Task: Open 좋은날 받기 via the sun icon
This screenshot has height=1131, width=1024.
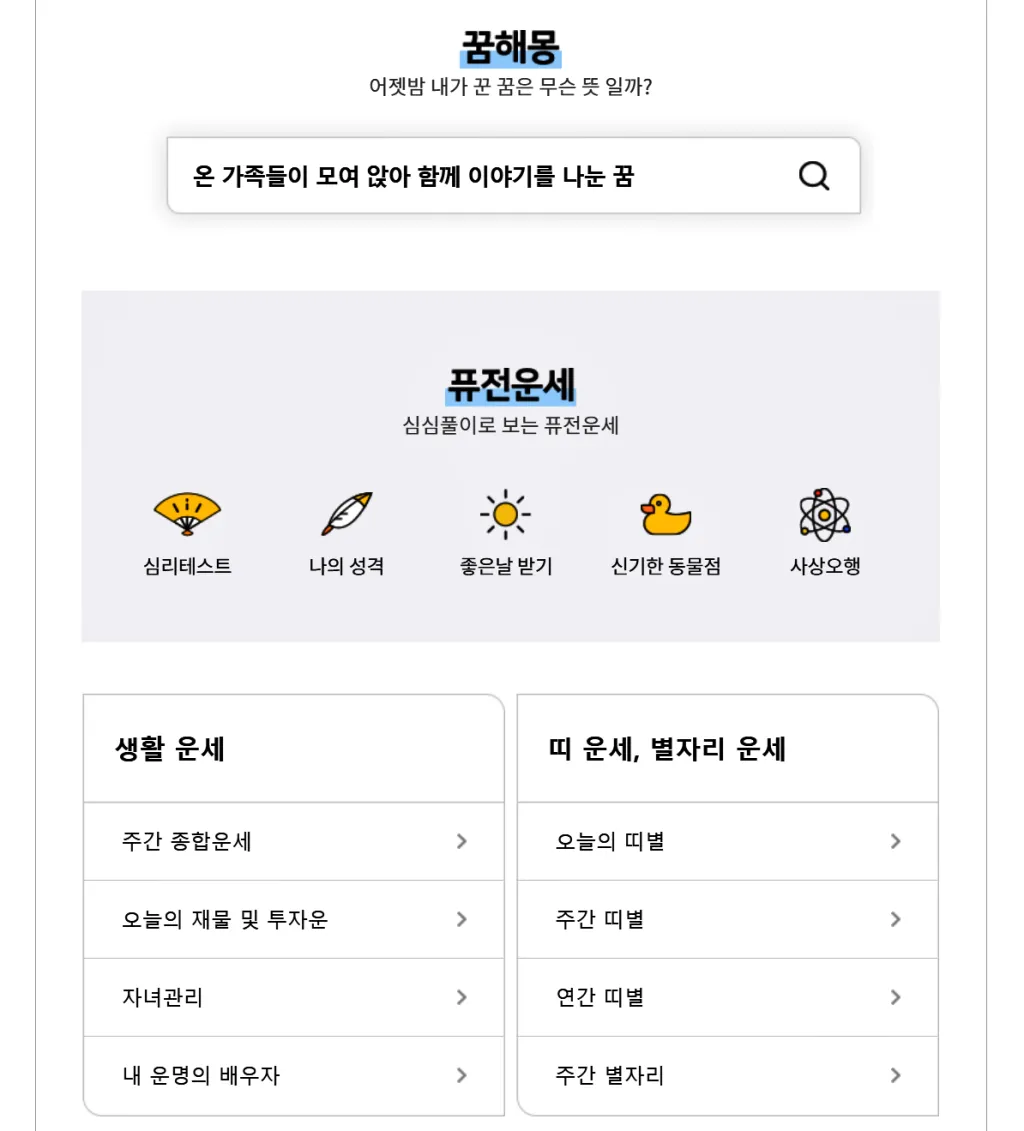Action: 506,512
